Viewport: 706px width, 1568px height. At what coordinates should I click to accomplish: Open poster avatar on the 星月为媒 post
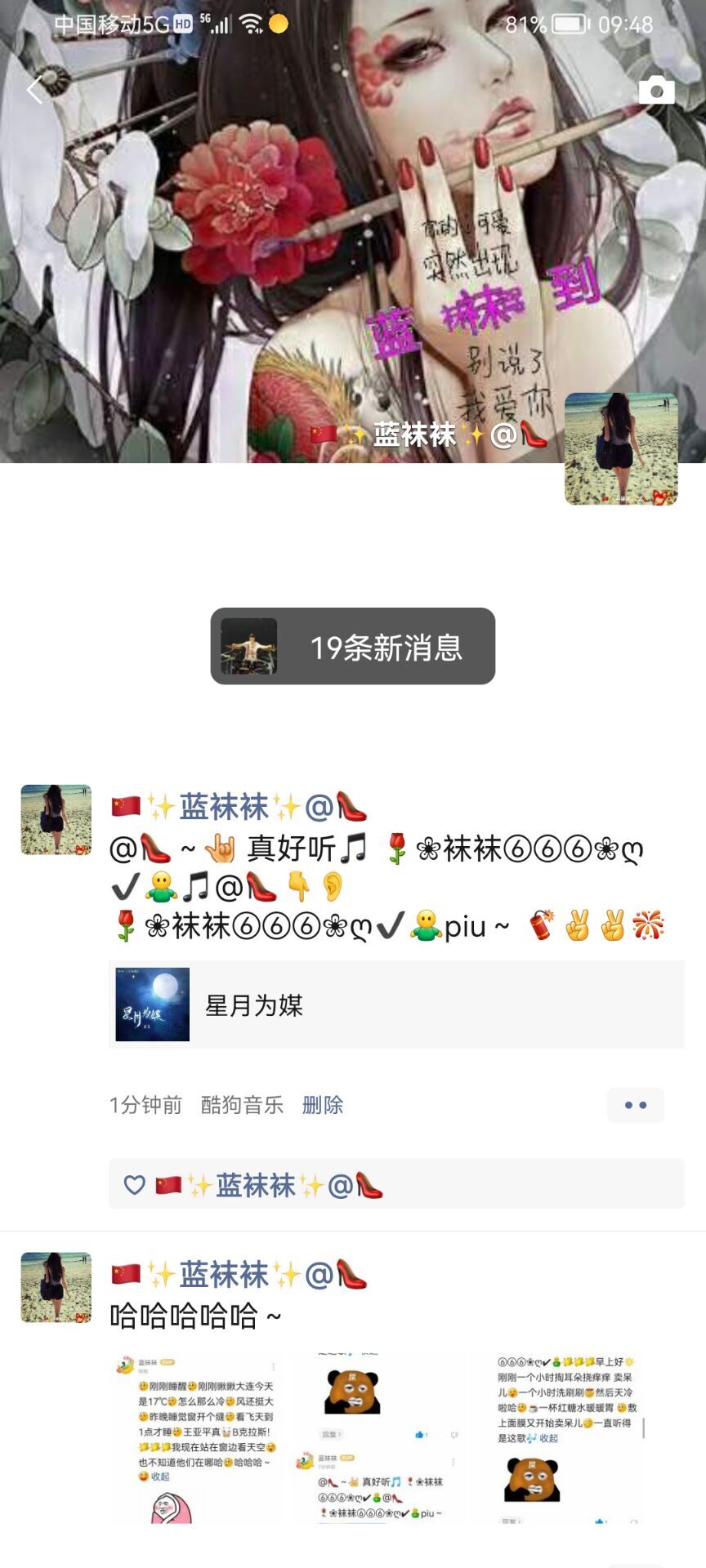tap(56, 820)
